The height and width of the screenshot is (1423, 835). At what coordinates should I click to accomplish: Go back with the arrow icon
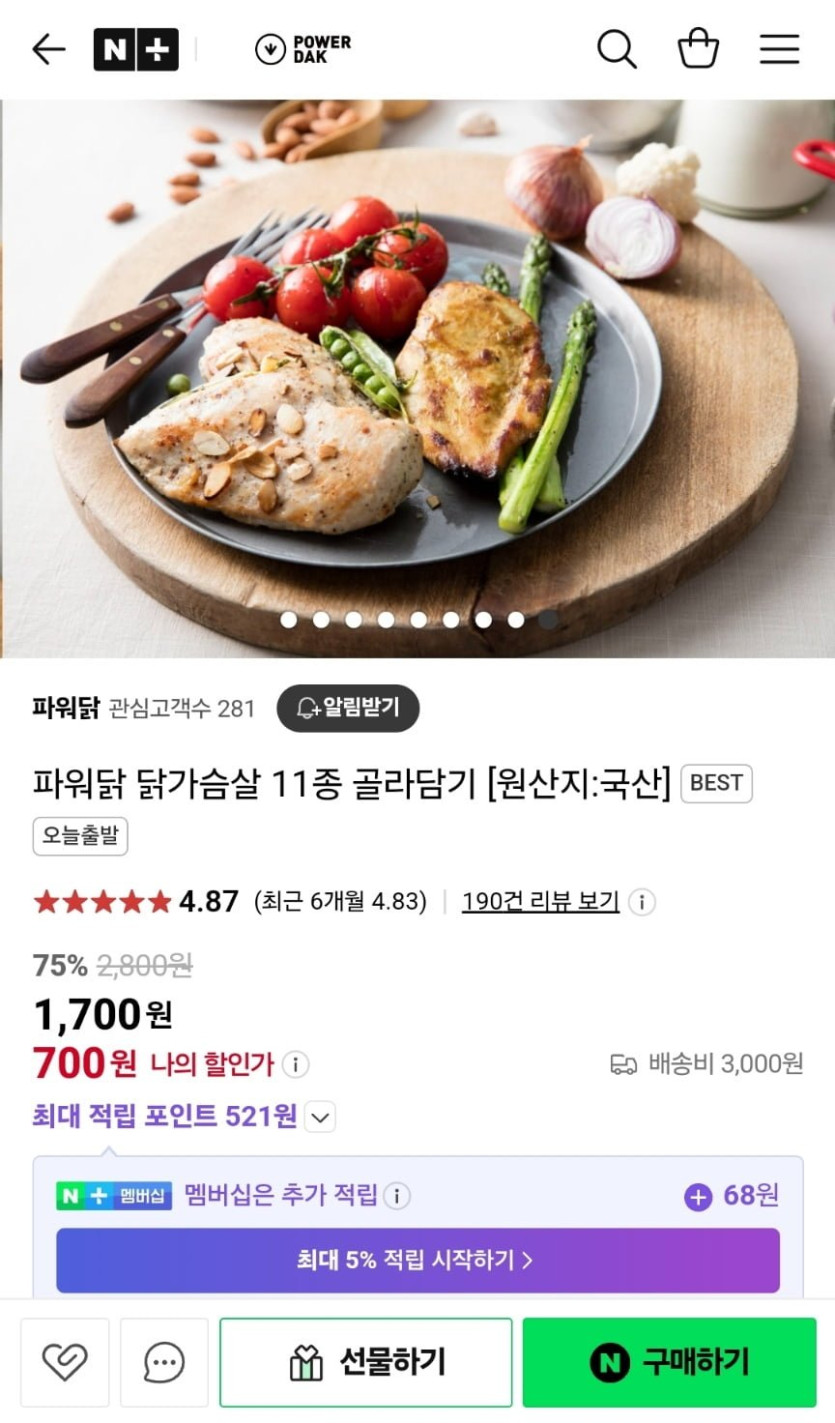click(x=48, y=49)
